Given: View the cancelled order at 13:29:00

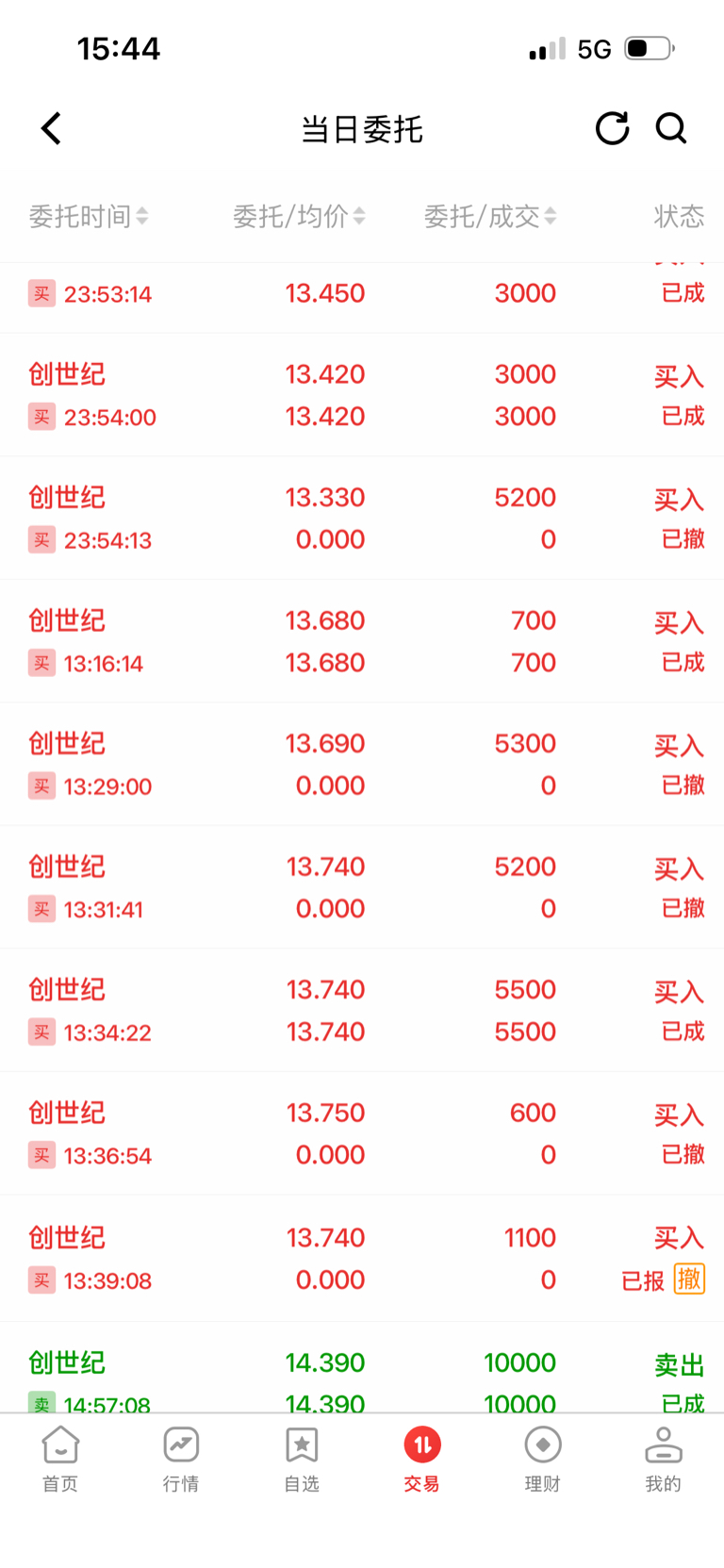Looking at the screenshot, I should pos(362,765).
